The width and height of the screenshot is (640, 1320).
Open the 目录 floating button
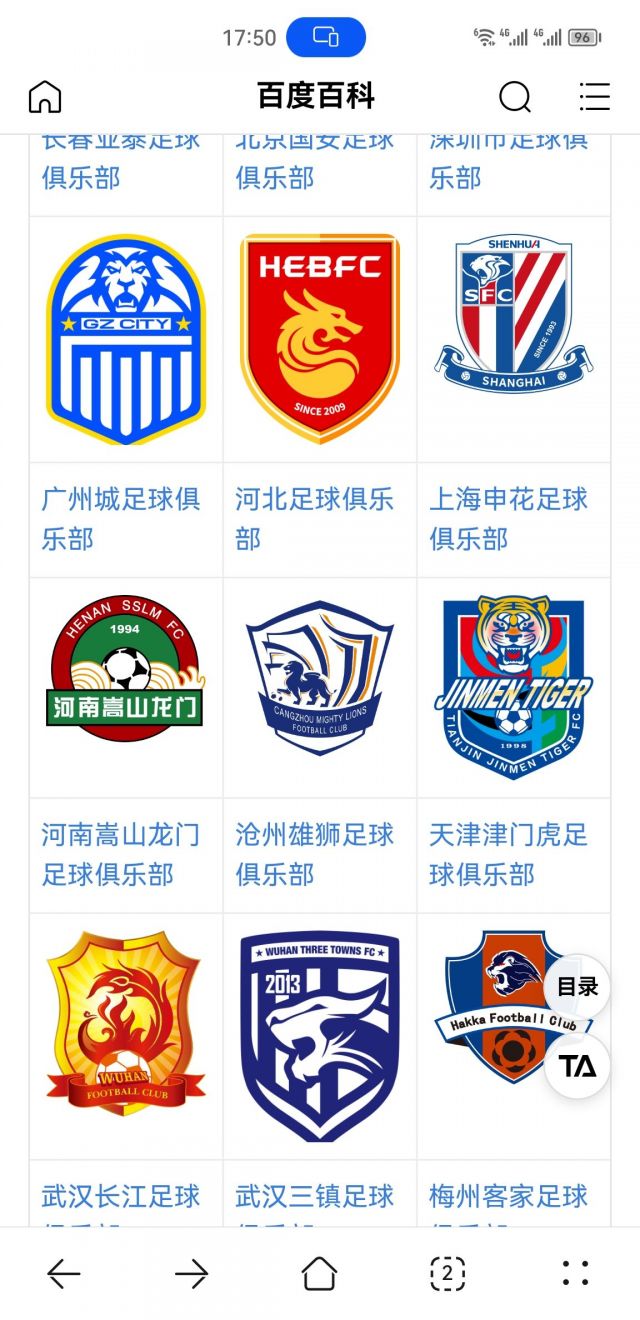pos(577,986)
